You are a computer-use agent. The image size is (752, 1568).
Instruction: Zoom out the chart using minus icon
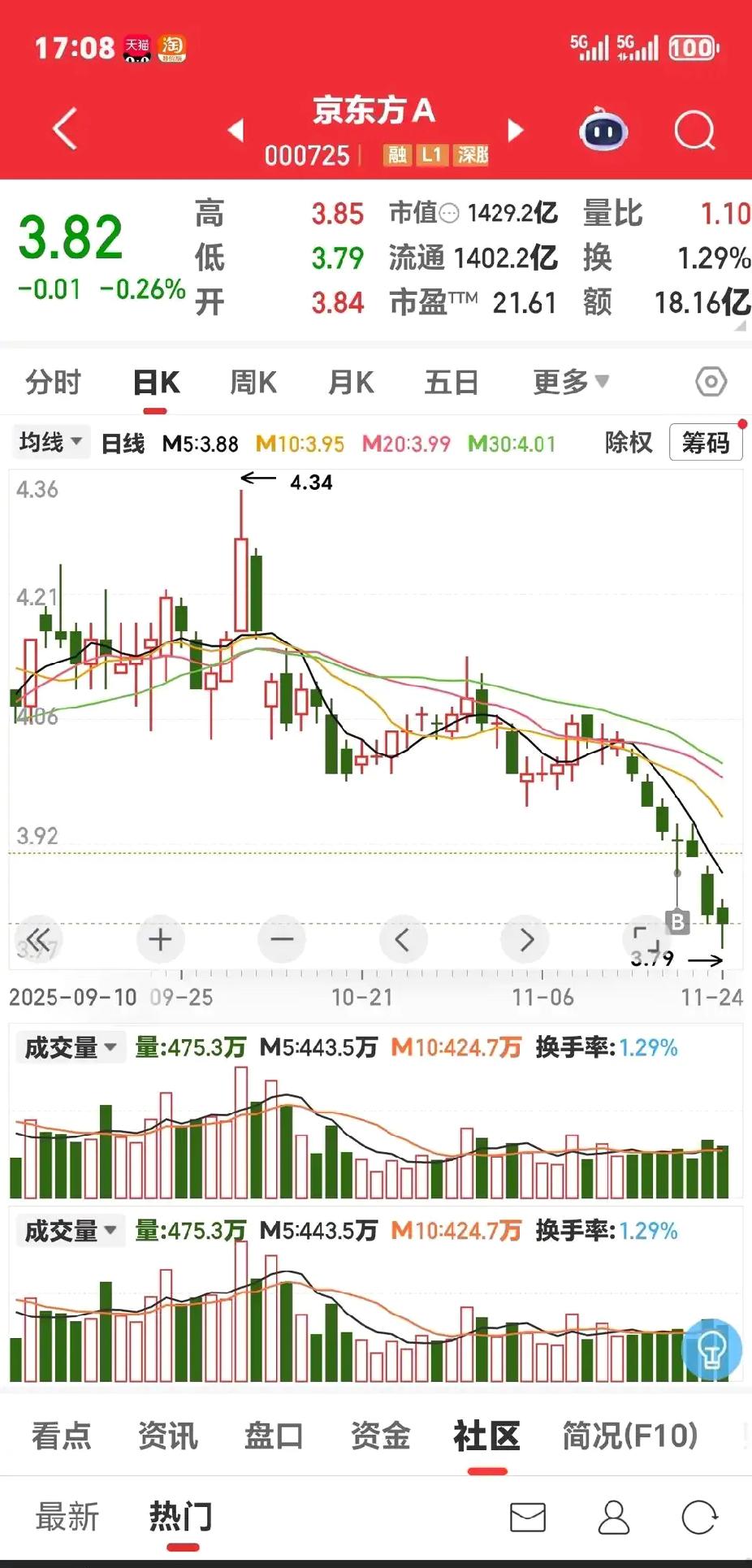pyautogui.click(x=281, y=939)
